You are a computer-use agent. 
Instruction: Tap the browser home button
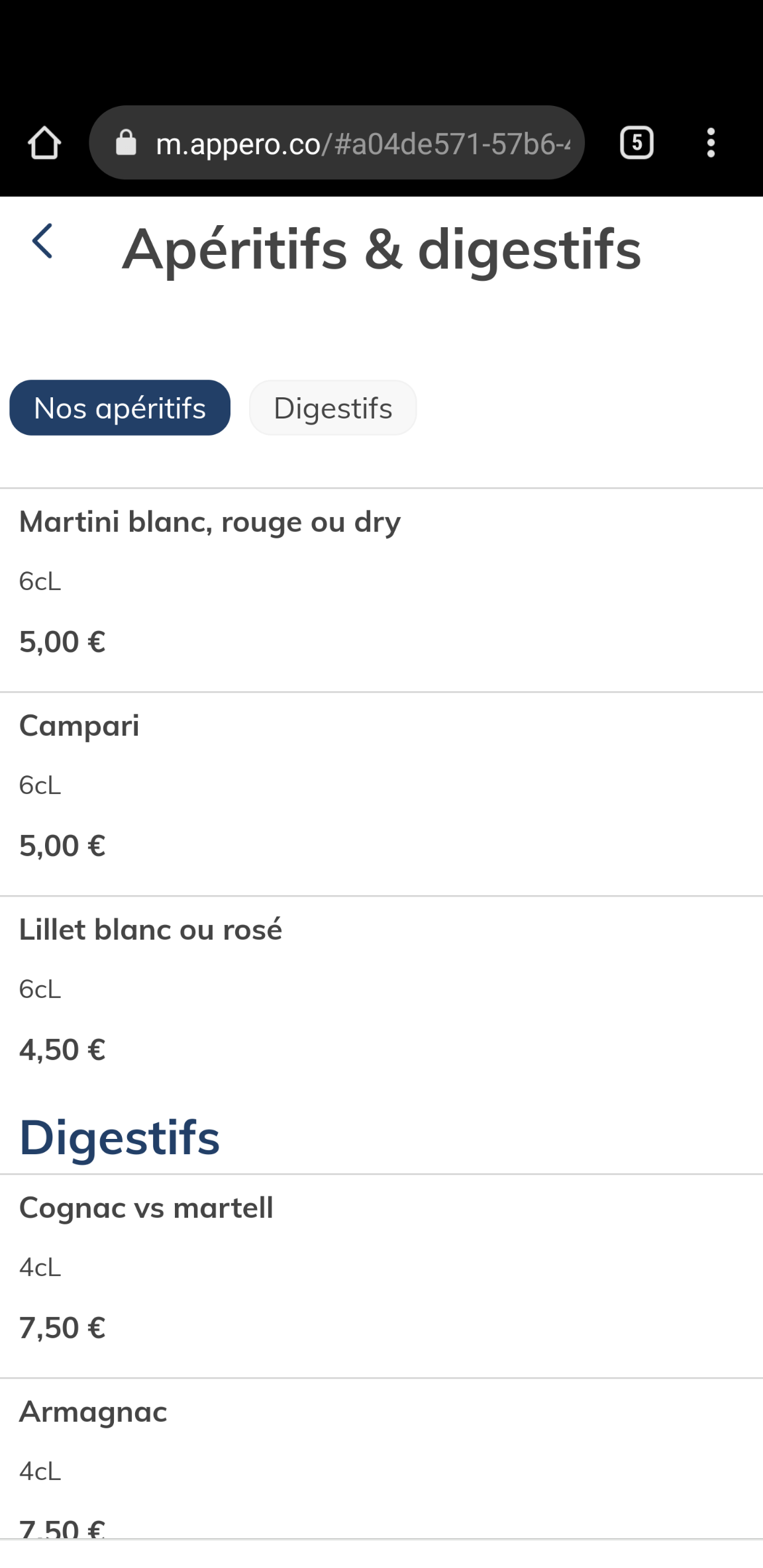click(x=44, y=143)
